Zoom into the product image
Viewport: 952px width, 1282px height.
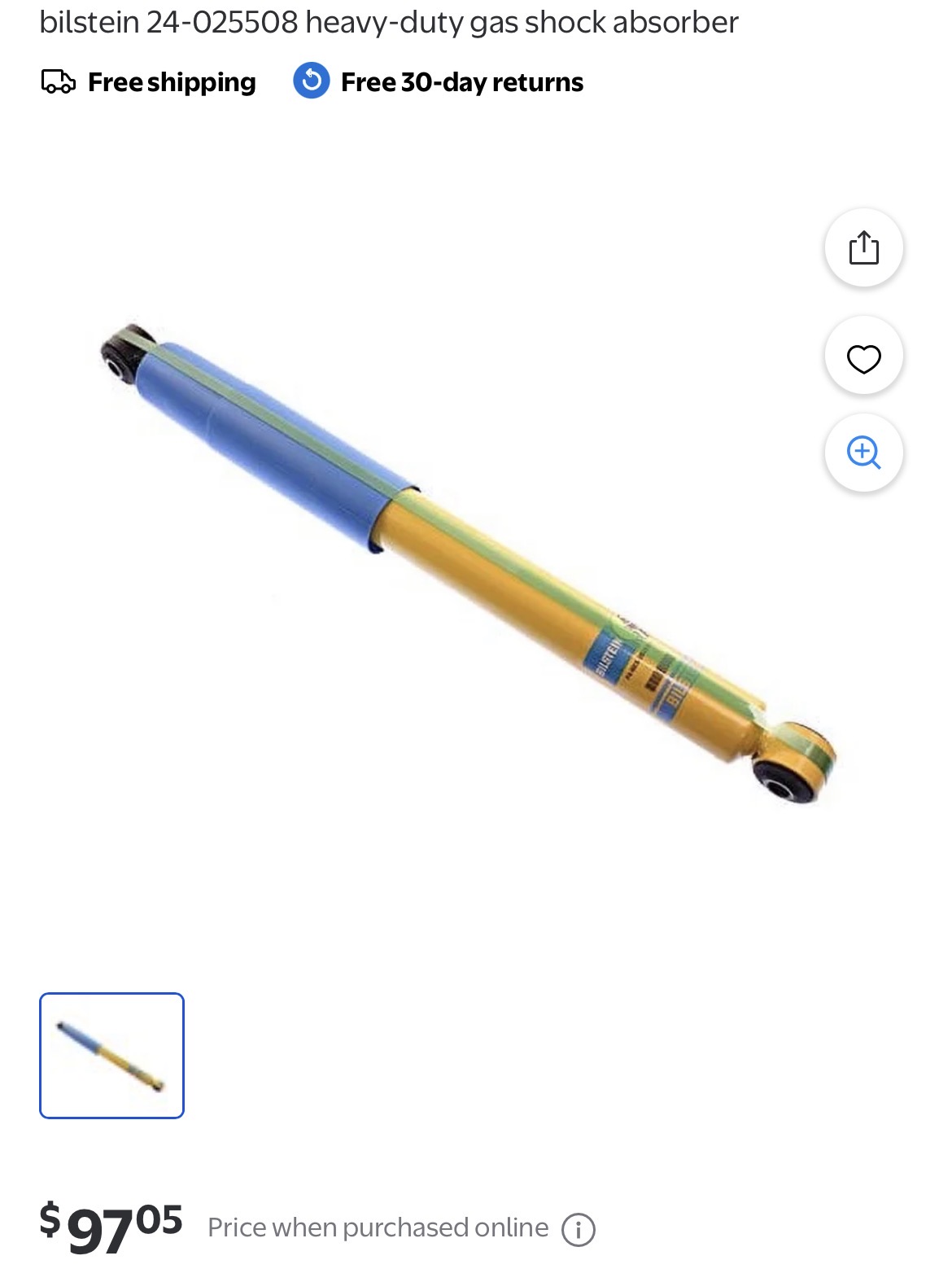coord(863,453)
